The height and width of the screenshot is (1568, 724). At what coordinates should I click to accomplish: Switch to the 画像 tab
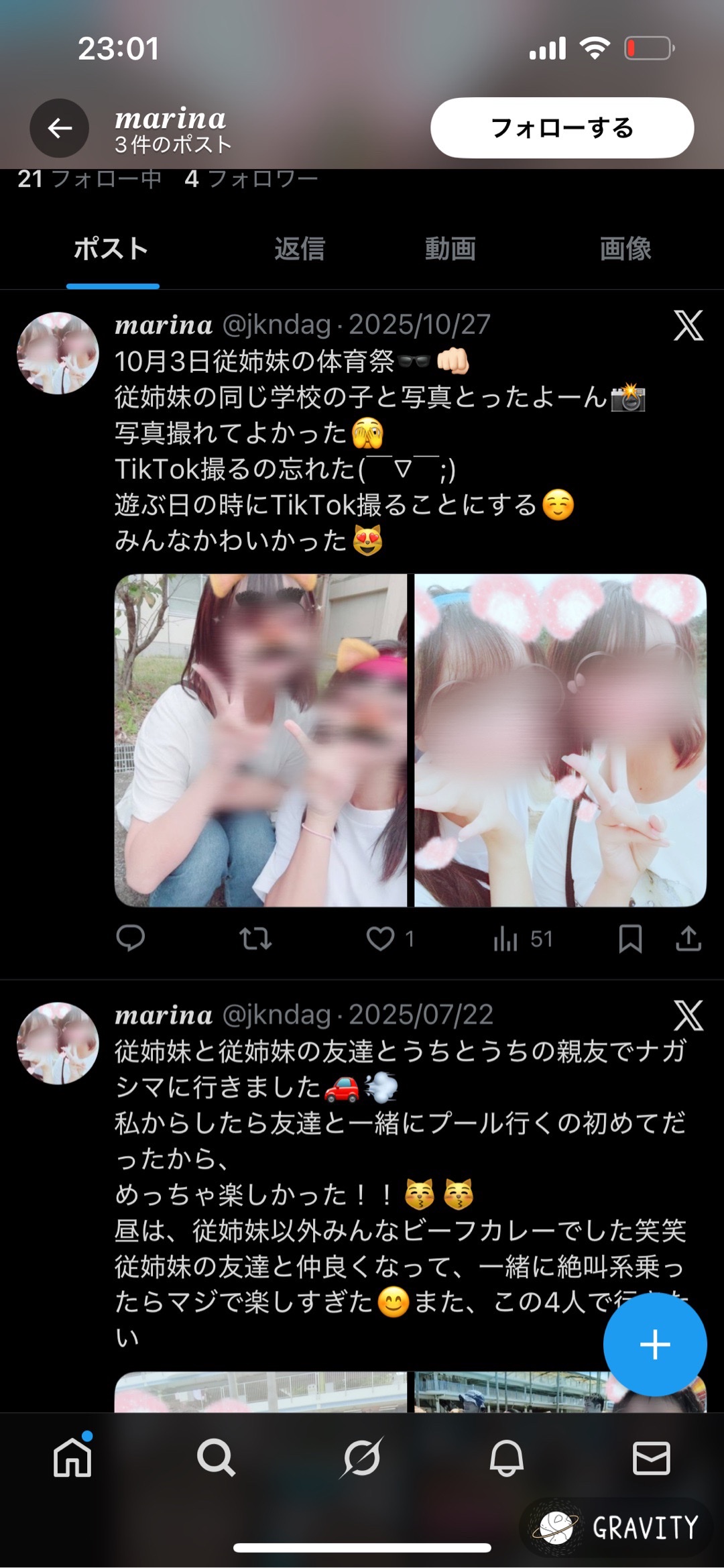(x=627, y=249)
